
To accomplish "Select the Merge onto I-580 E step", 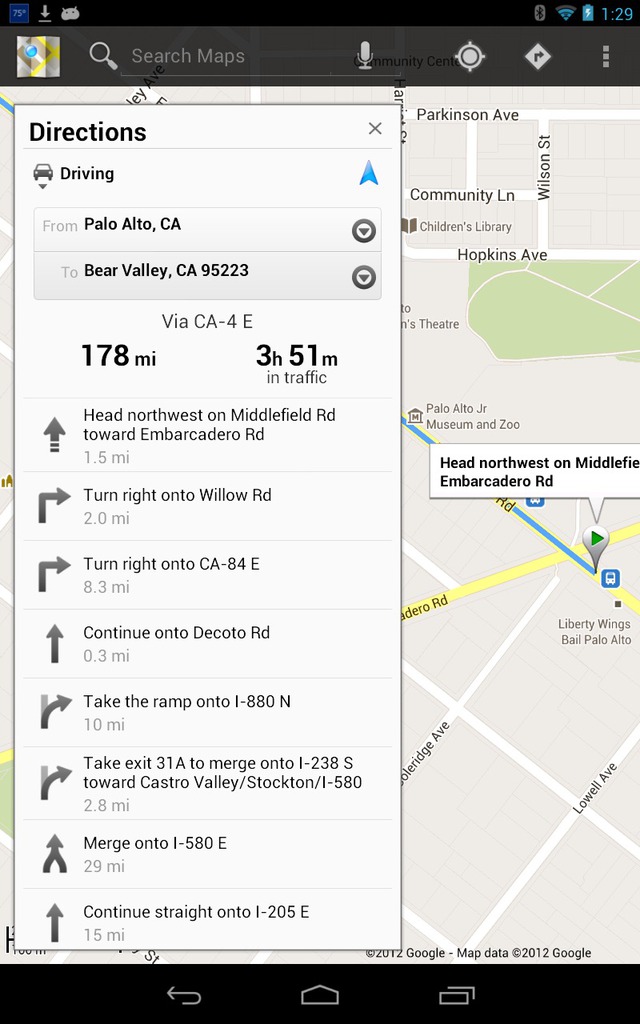I will [x=208, y=854].
